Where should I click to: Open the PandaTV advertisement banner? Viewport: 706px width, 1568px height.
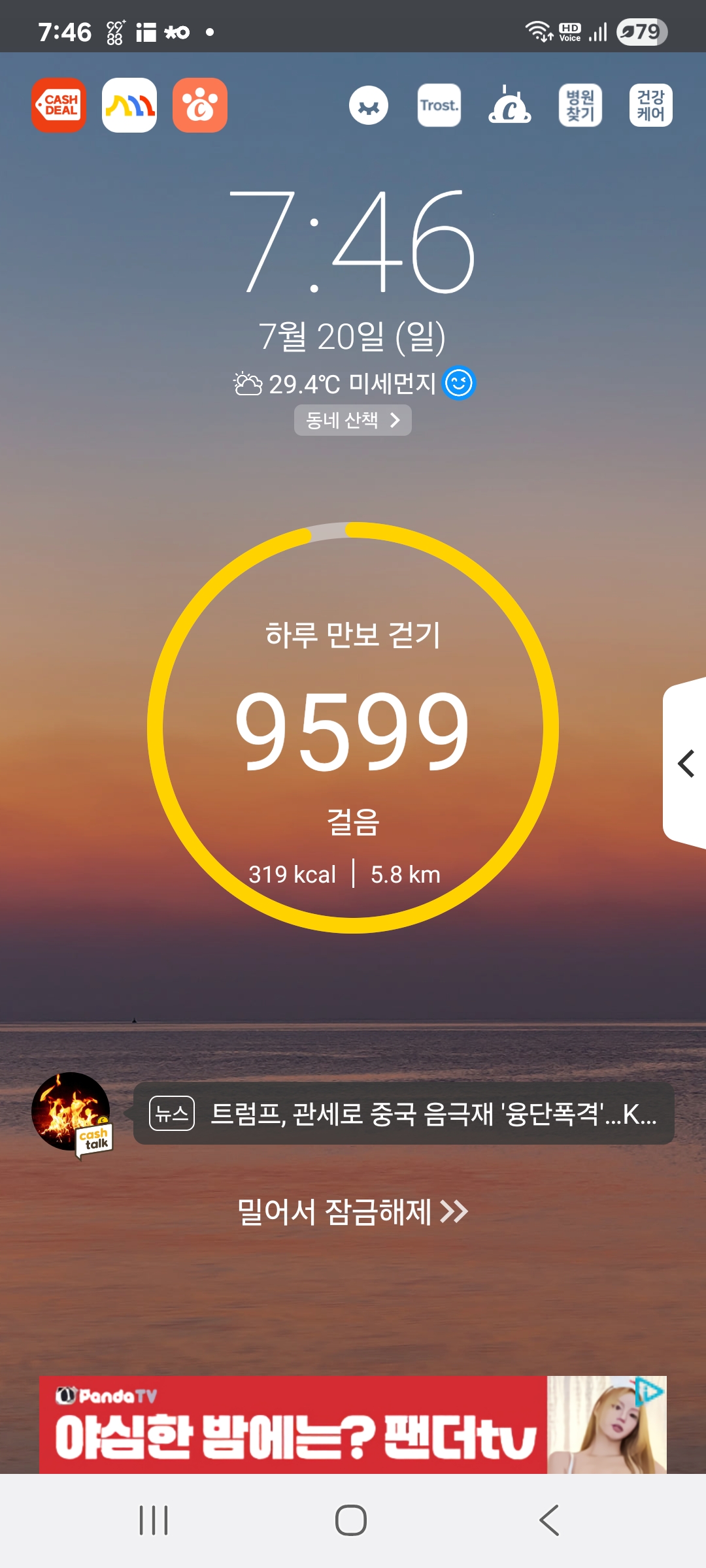click(353, 1424)
